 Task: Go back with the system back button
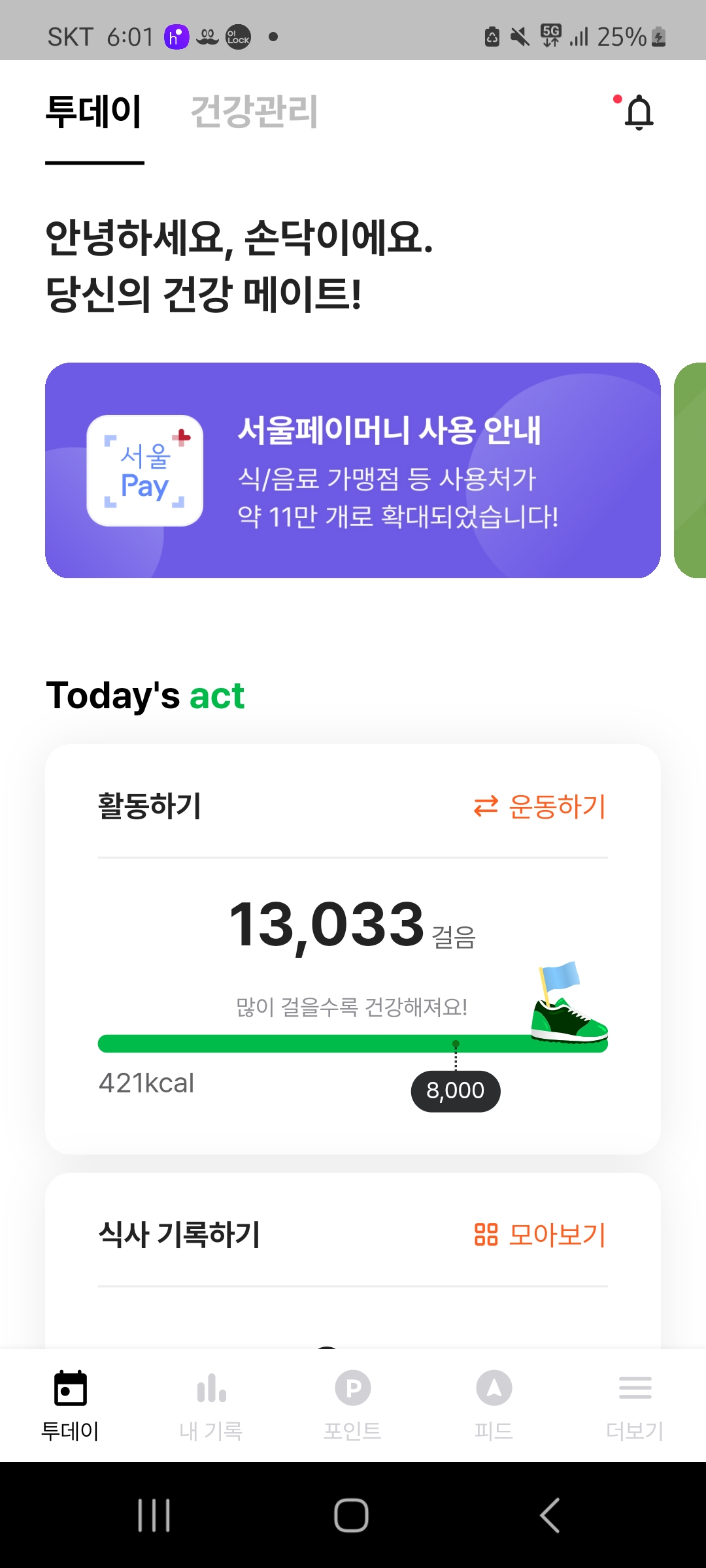tap(550, 1514)
